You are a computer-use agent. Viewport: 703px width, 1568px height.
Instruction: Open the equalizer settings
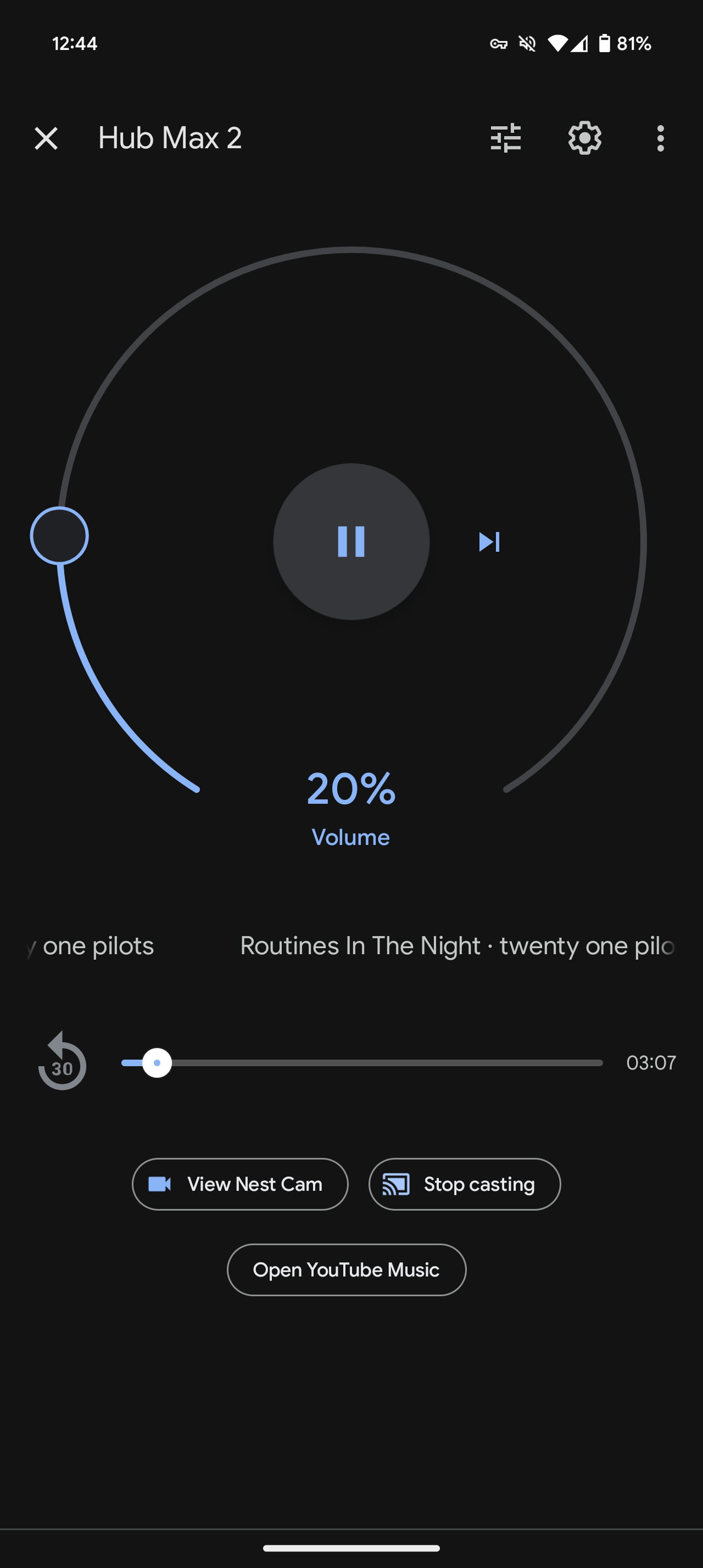click(505, 138)
